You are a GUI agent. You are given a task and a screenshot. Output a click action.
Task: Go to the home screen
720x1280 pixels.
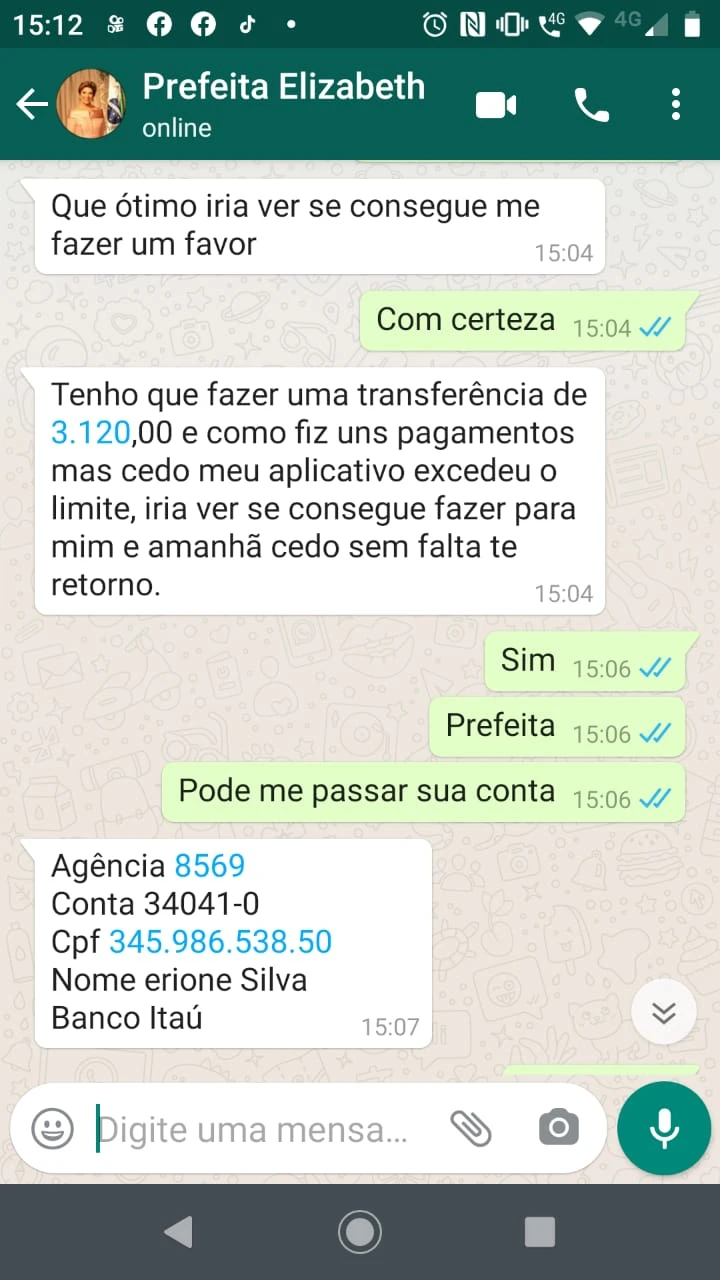coord(360,1232)
